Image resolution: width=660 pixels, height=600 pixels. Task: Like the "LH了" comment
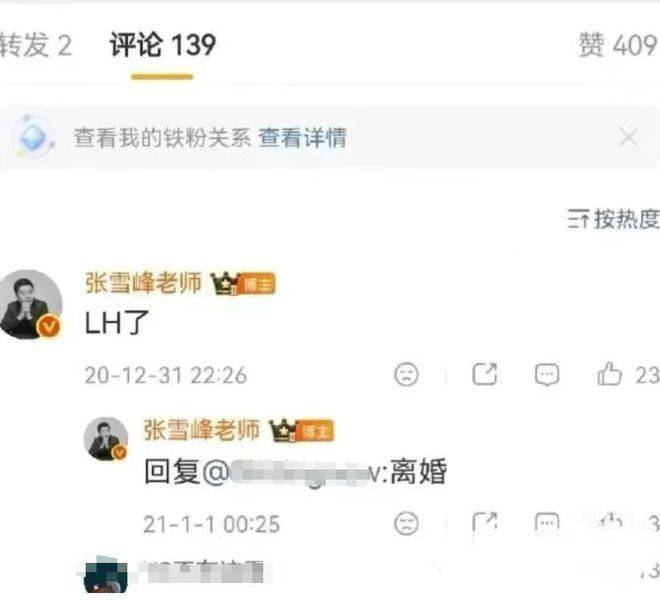[x=610, y=375]
